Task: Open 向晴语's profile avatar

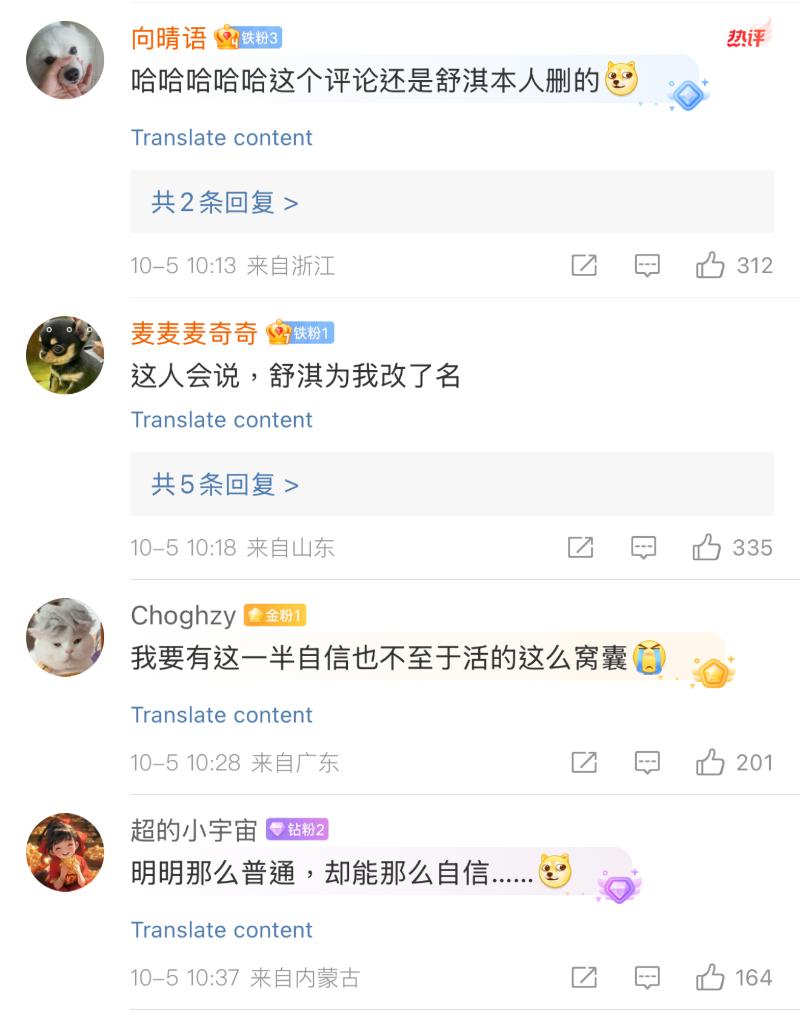Action: coord(65,60)
